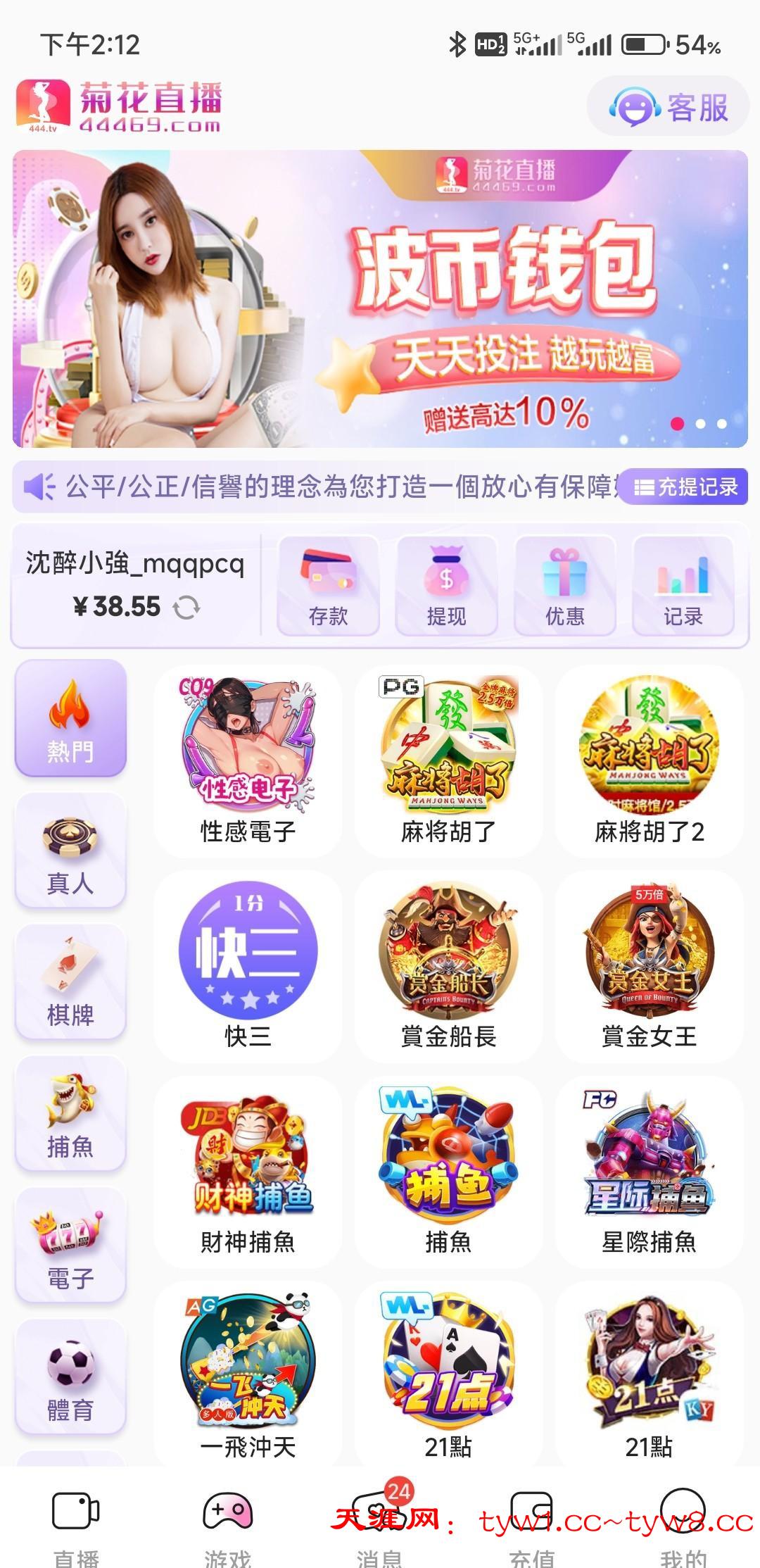Open 优惠 promotions
The height and width of the screenshot is (1568, 760).
[x=564, y=585]
